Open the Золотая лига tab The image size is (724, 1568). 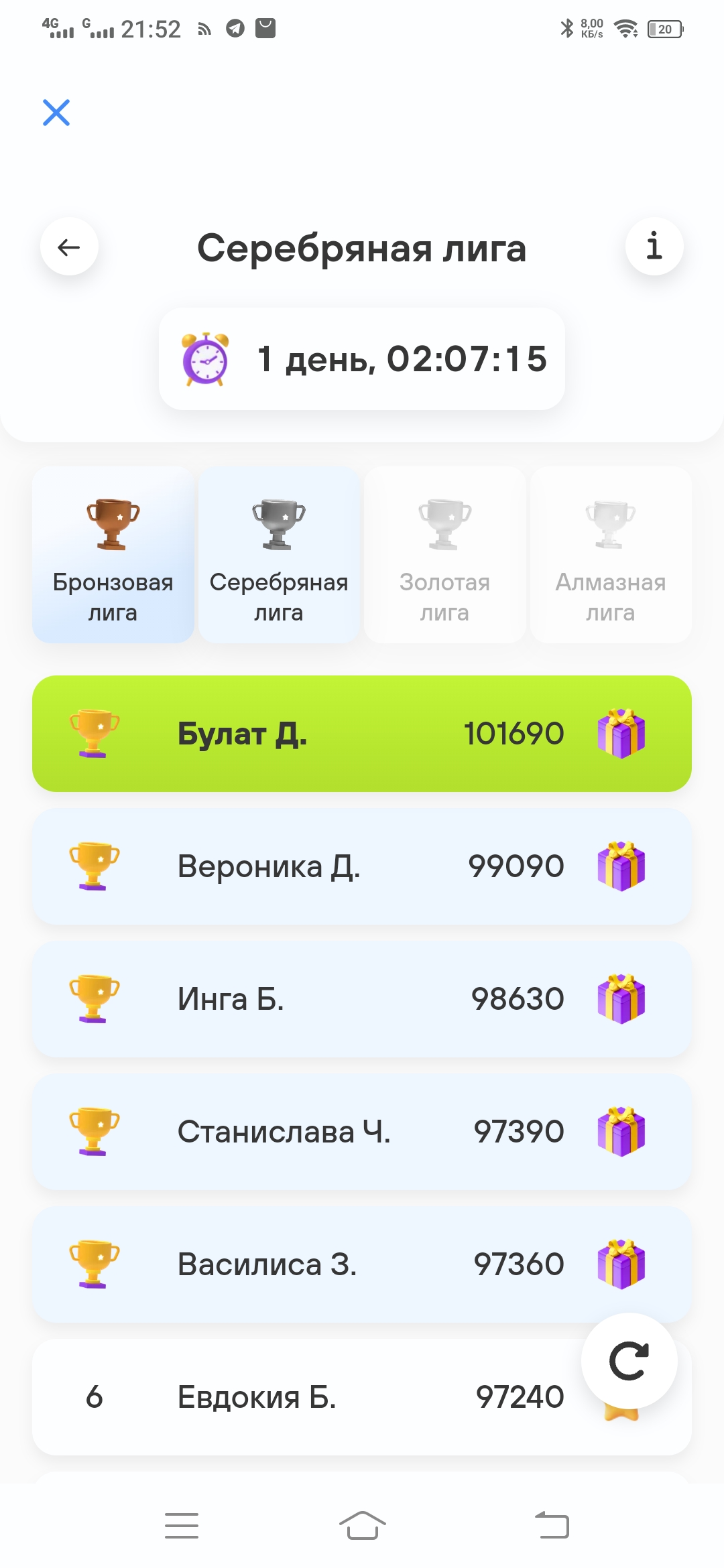click(x=444, y=555)
